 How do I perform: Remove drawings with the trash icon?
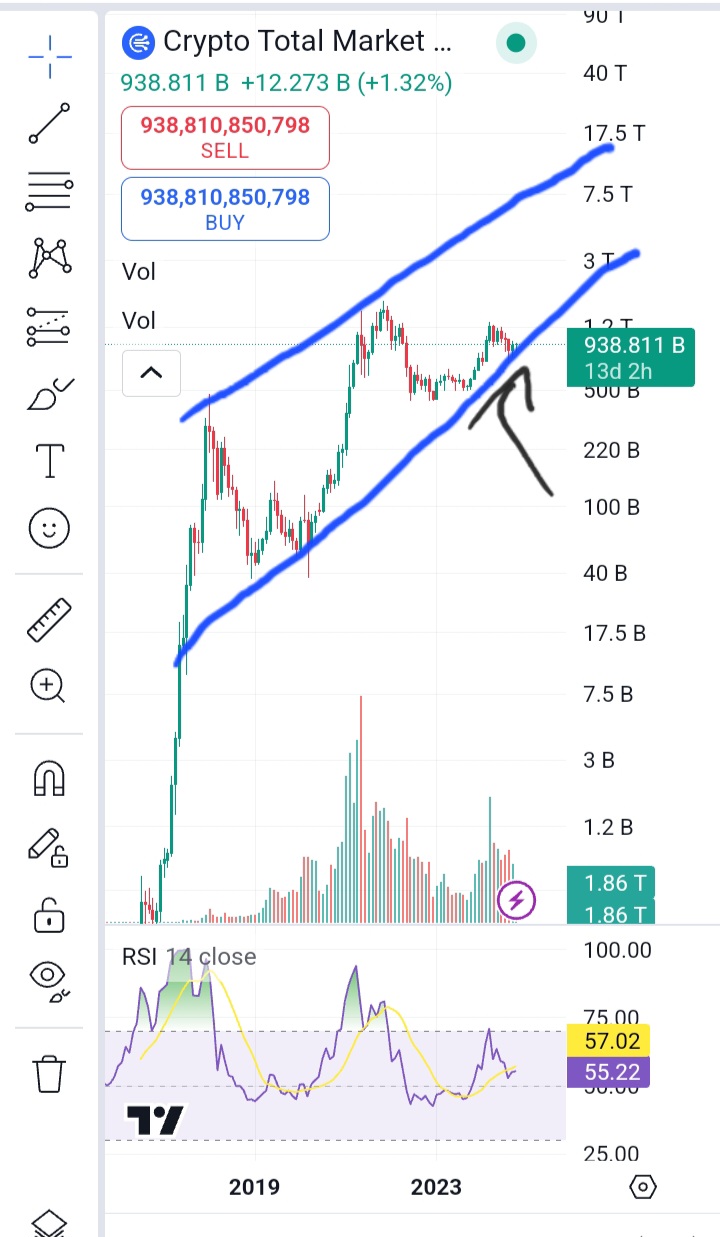tap(49, 1073)
